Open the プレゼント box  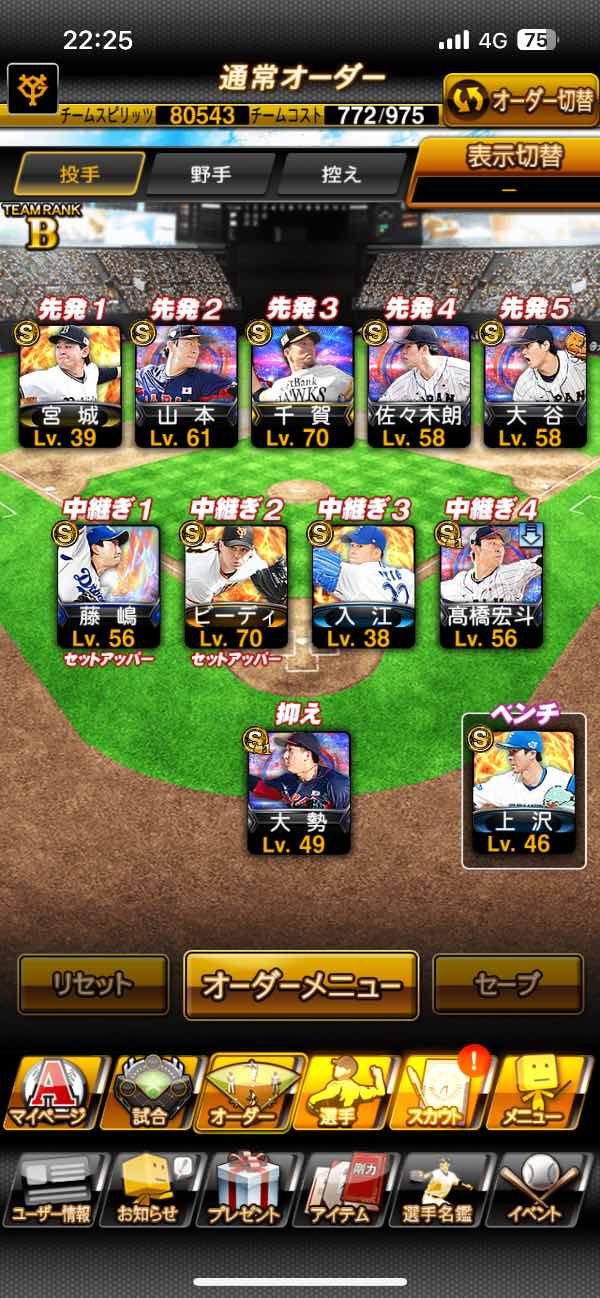(245, 1190)
